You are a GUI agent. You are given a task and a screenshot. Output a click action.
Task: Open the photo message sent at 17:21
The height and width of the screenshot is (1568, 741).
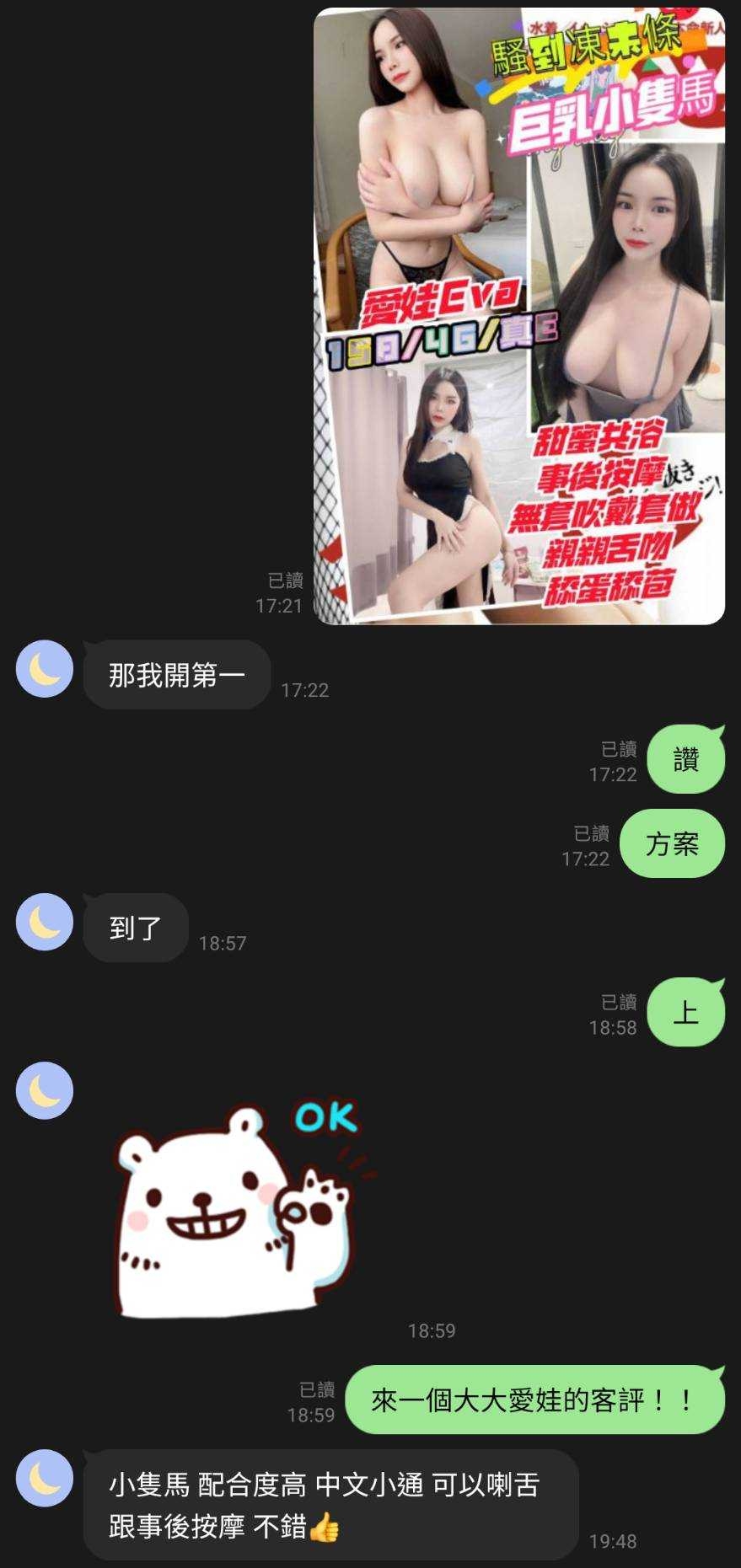click(x=518, y=316)
